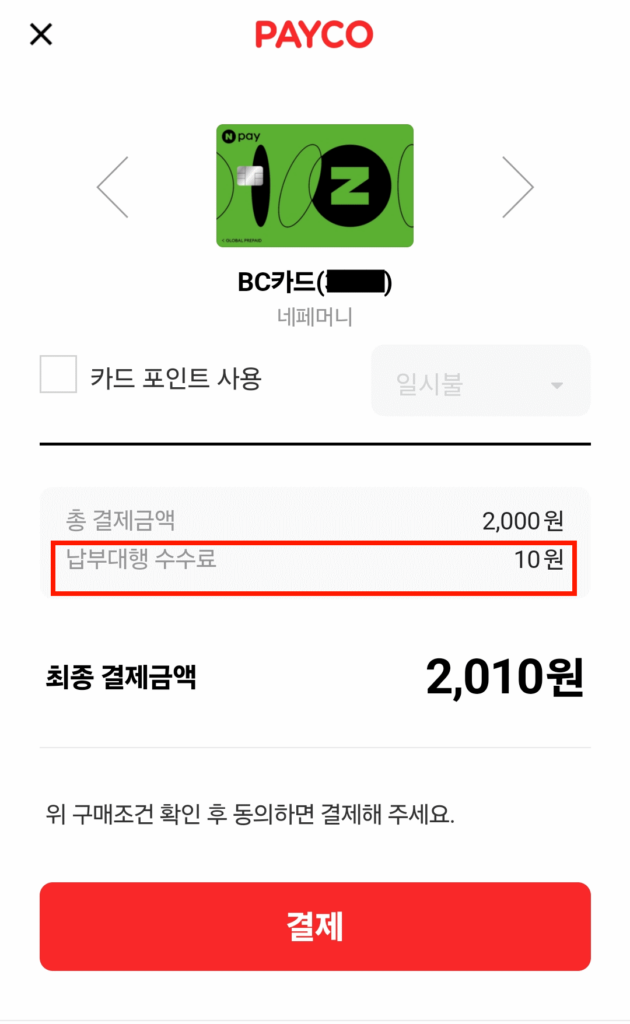Select the green Npay BC card
Viewport: 630px width, 1024px height.
(315, 186)
